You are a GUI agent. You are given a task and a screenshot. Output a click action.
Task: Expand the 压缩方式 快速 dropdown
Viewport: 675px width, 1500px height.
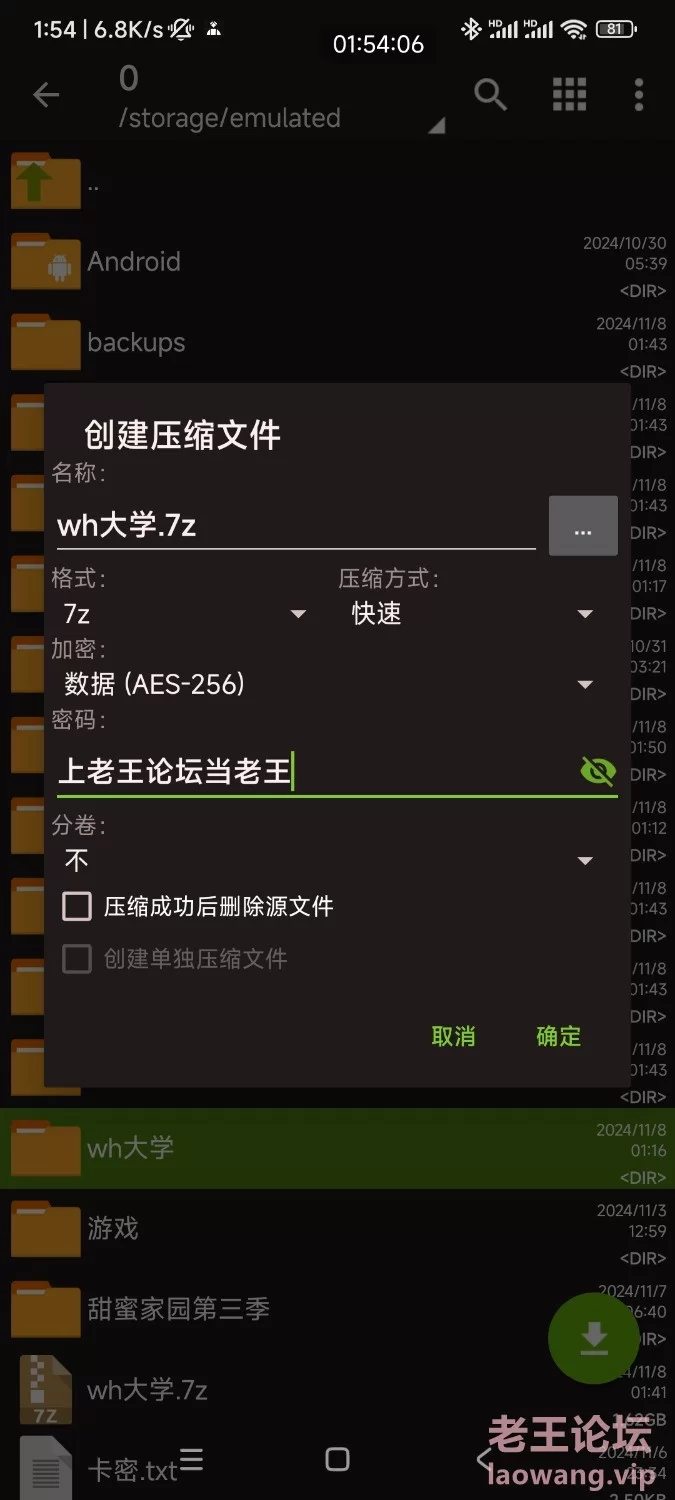472,613
